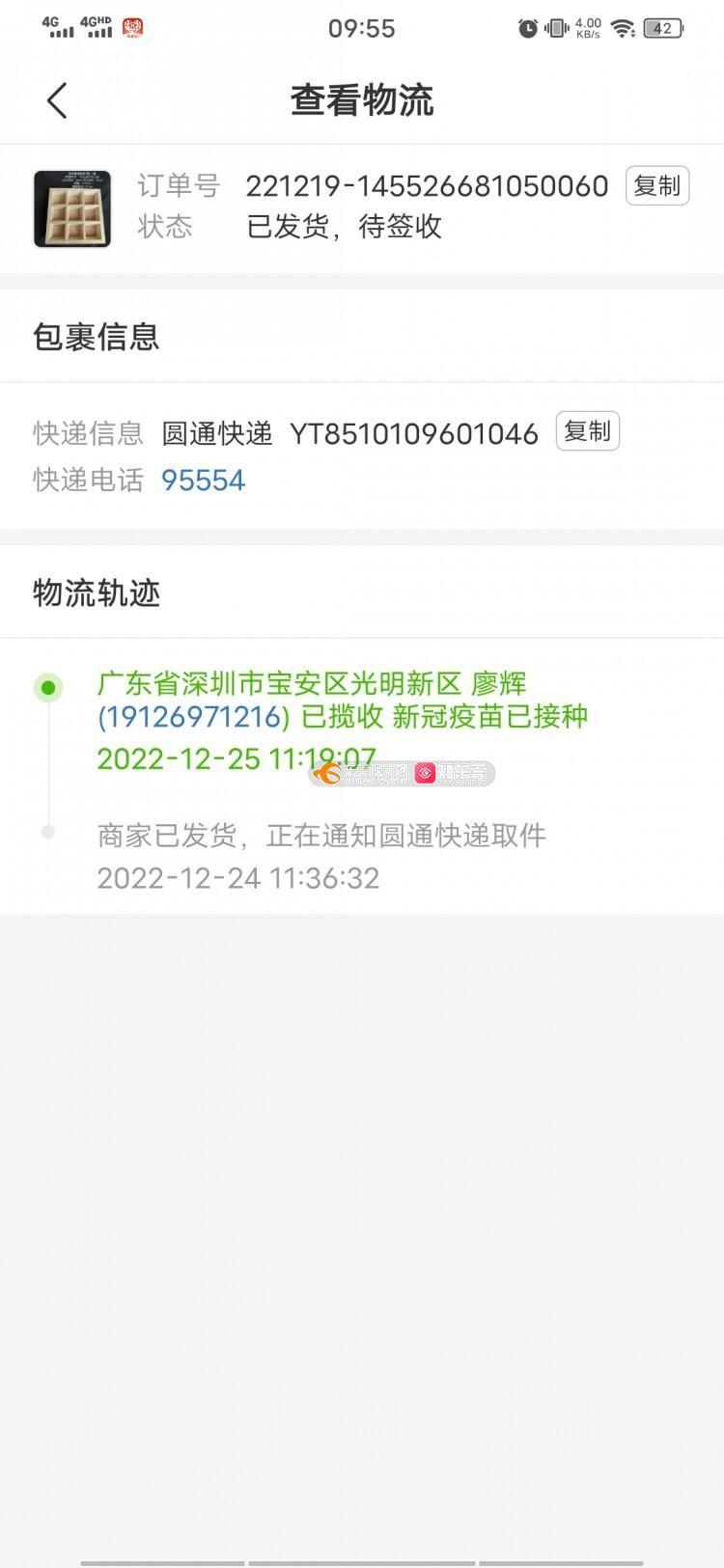
Task: Go back from the 查看物流 page
Action: [x=57, y=100]
